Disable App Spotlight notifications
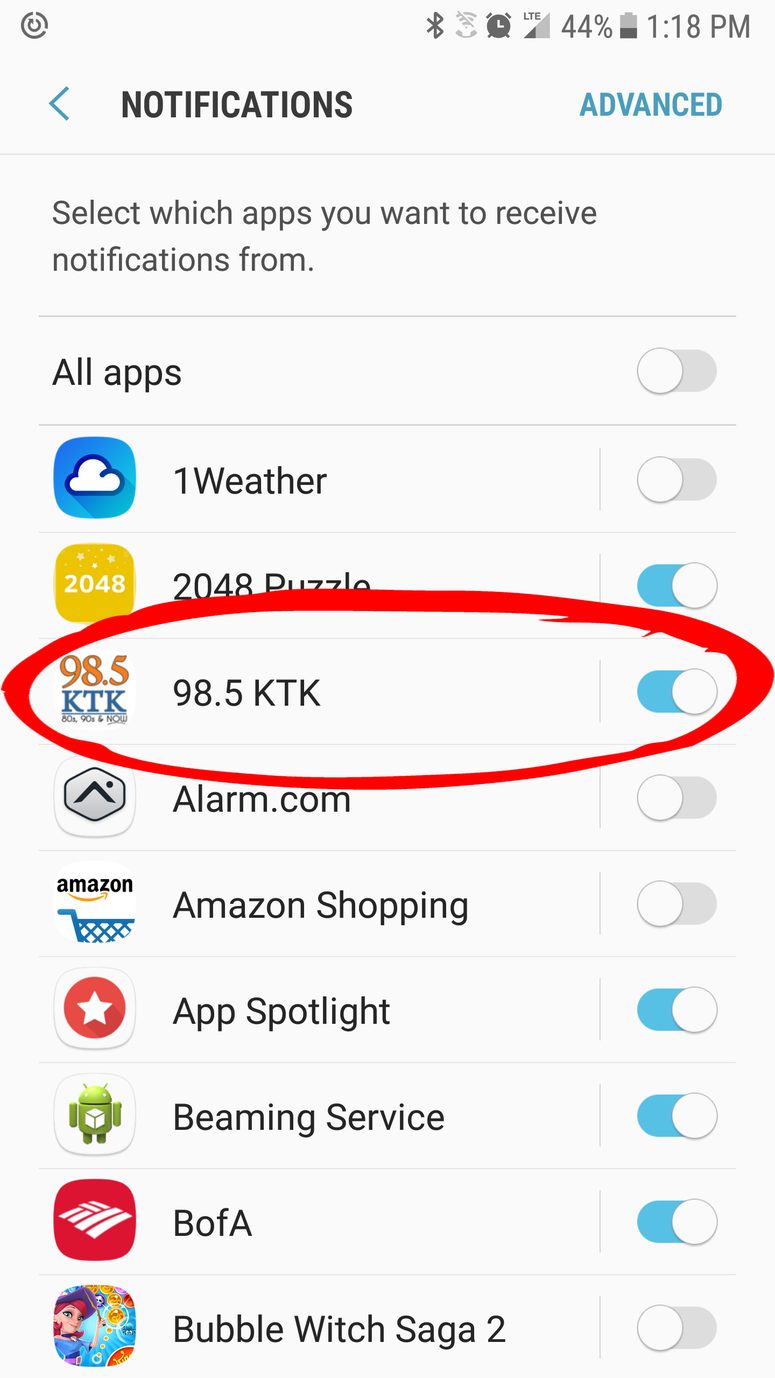This screenshot has height=1378, width=775. (677, 1010)
